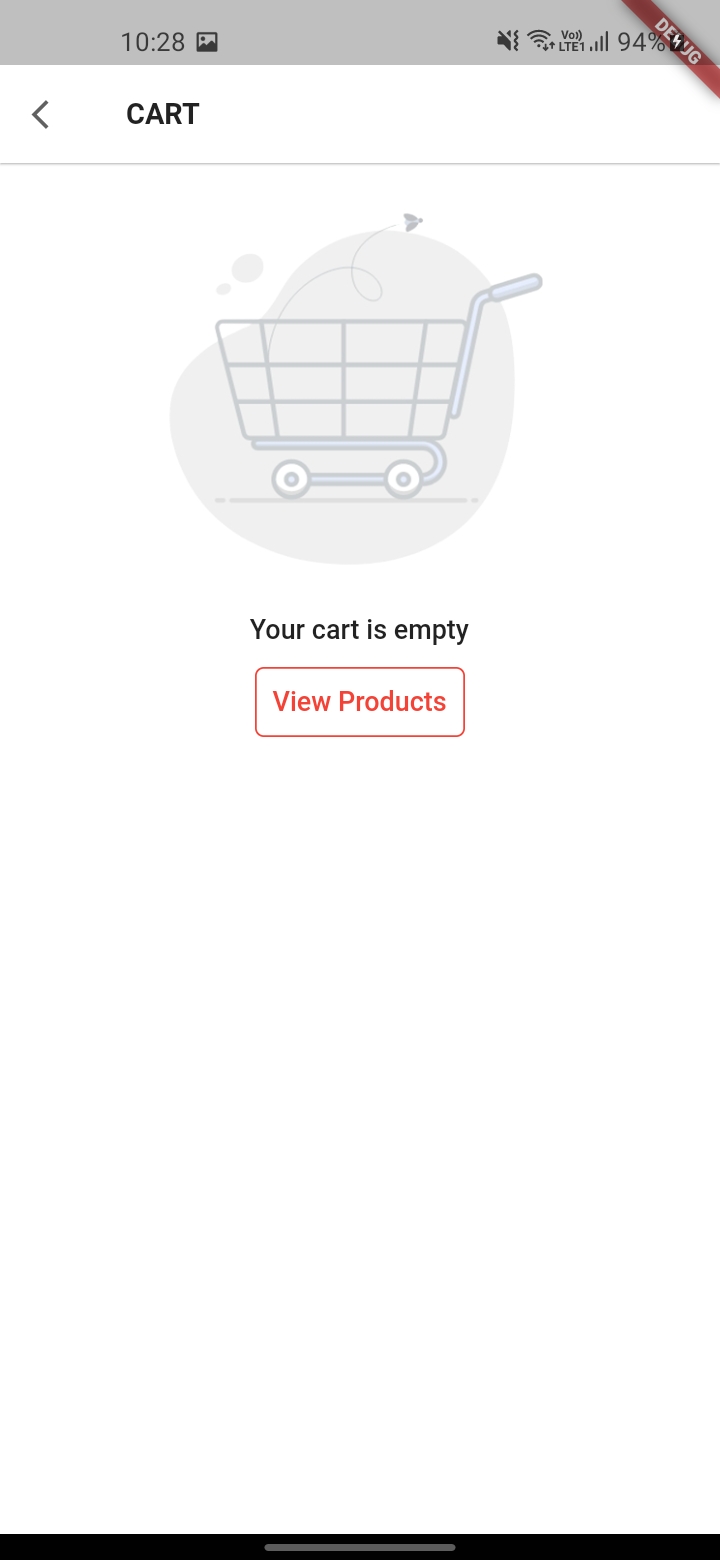Click the screenshot notification icon near the clock
This screenshot has width=720, height=1560.
point(207,41)
